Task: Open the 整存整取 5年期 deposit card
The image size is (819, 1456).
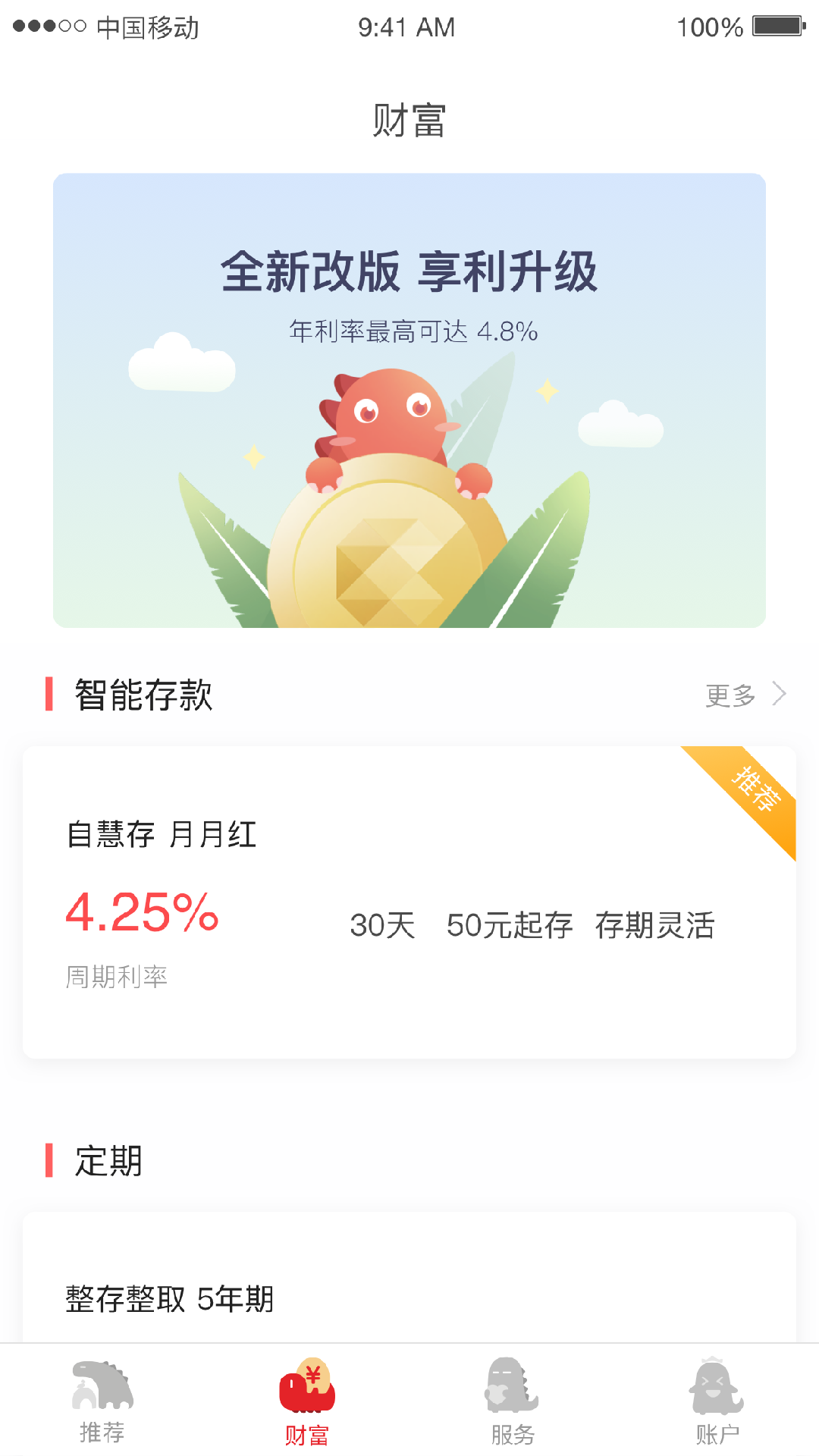Action: (409, 1289)
